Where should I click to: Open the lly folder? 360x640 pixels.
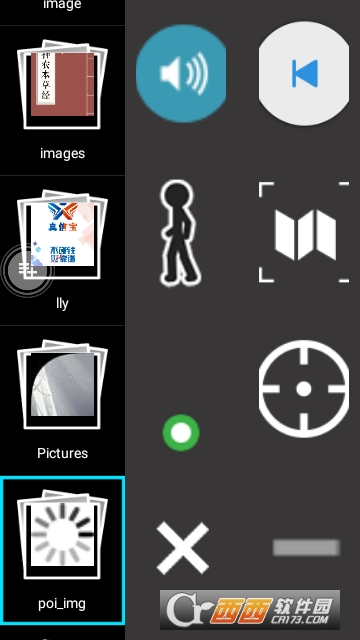[62, 251]
